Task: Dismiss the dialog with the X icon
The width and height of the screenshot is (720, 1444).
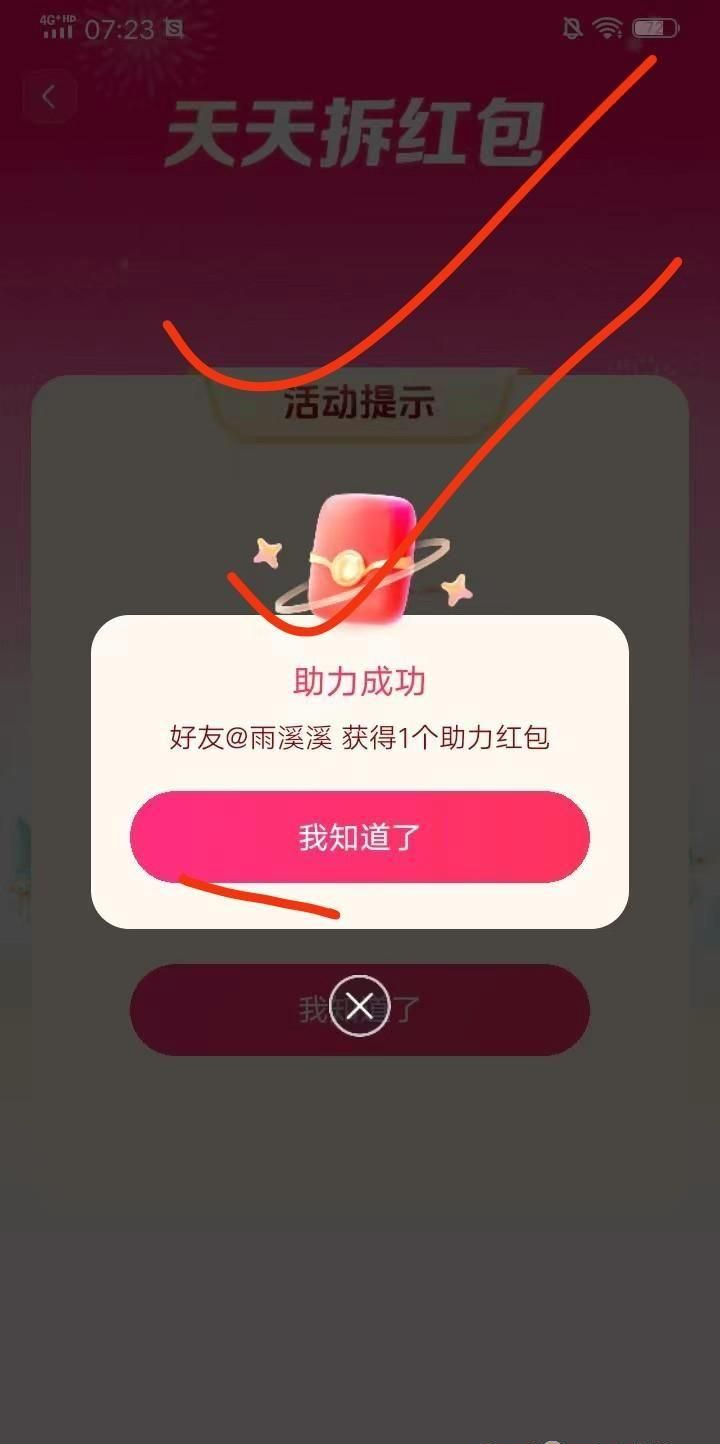Action: (x=359, y=1005)
